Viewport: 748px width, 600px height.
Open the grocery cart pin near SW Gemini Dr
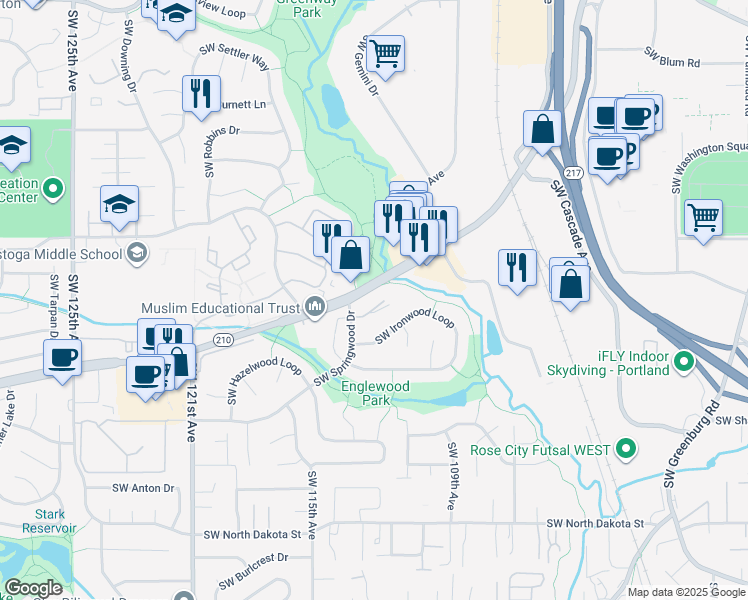coord(386,52)
